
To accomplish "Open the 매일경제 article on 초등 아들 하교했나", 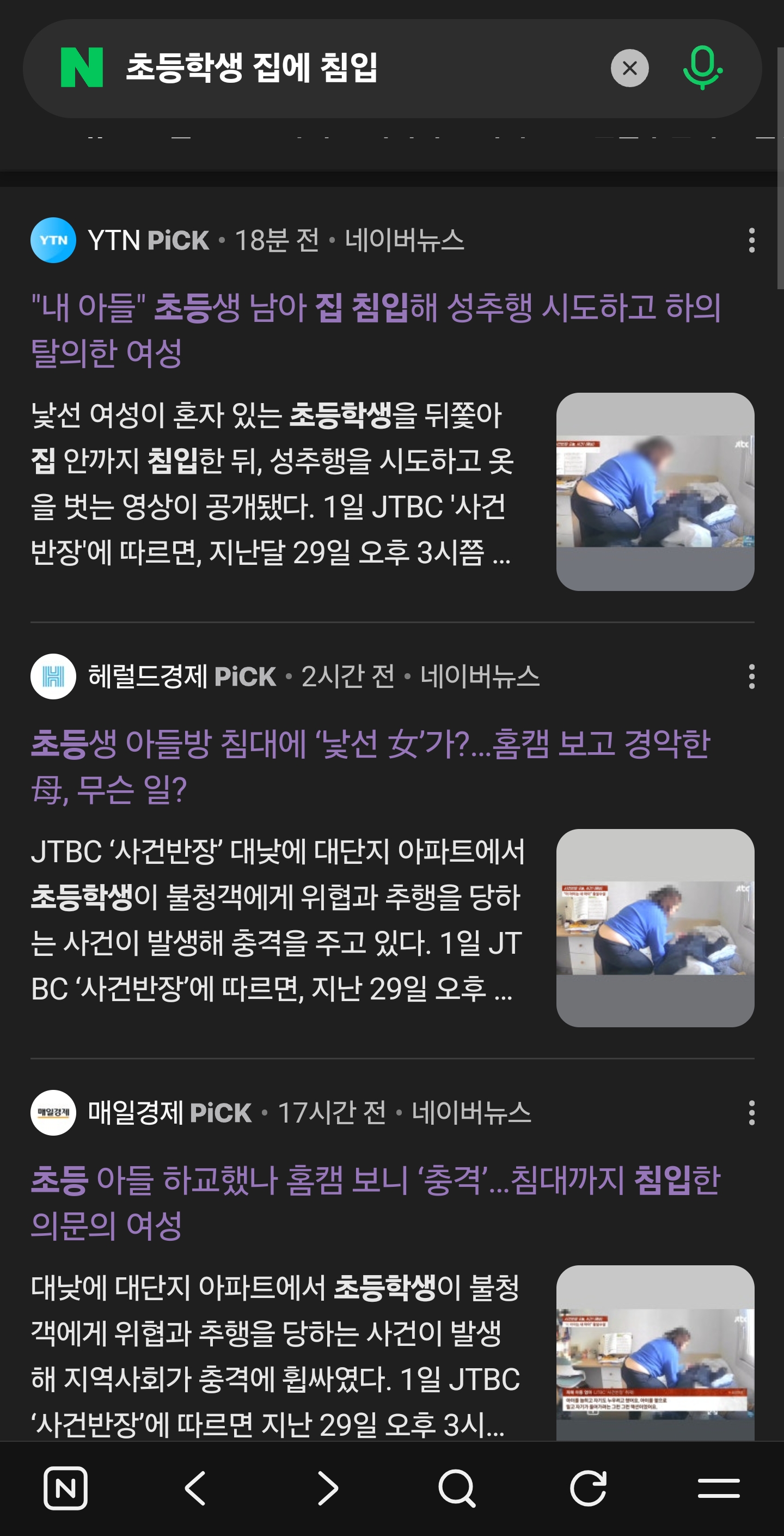I will pos(376,1202).
